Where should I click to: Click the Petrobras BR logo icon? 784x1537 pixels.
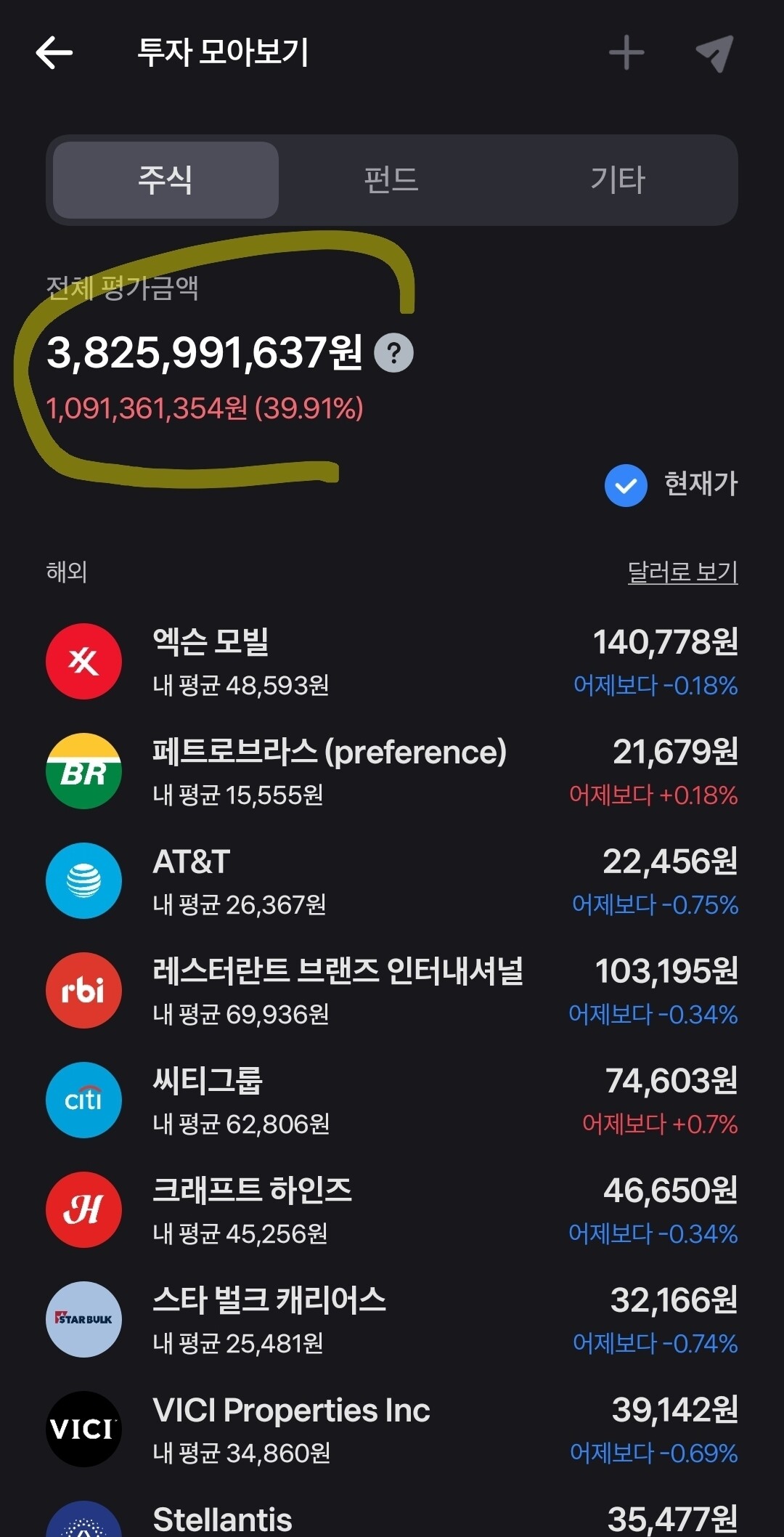tap(83, 771)
